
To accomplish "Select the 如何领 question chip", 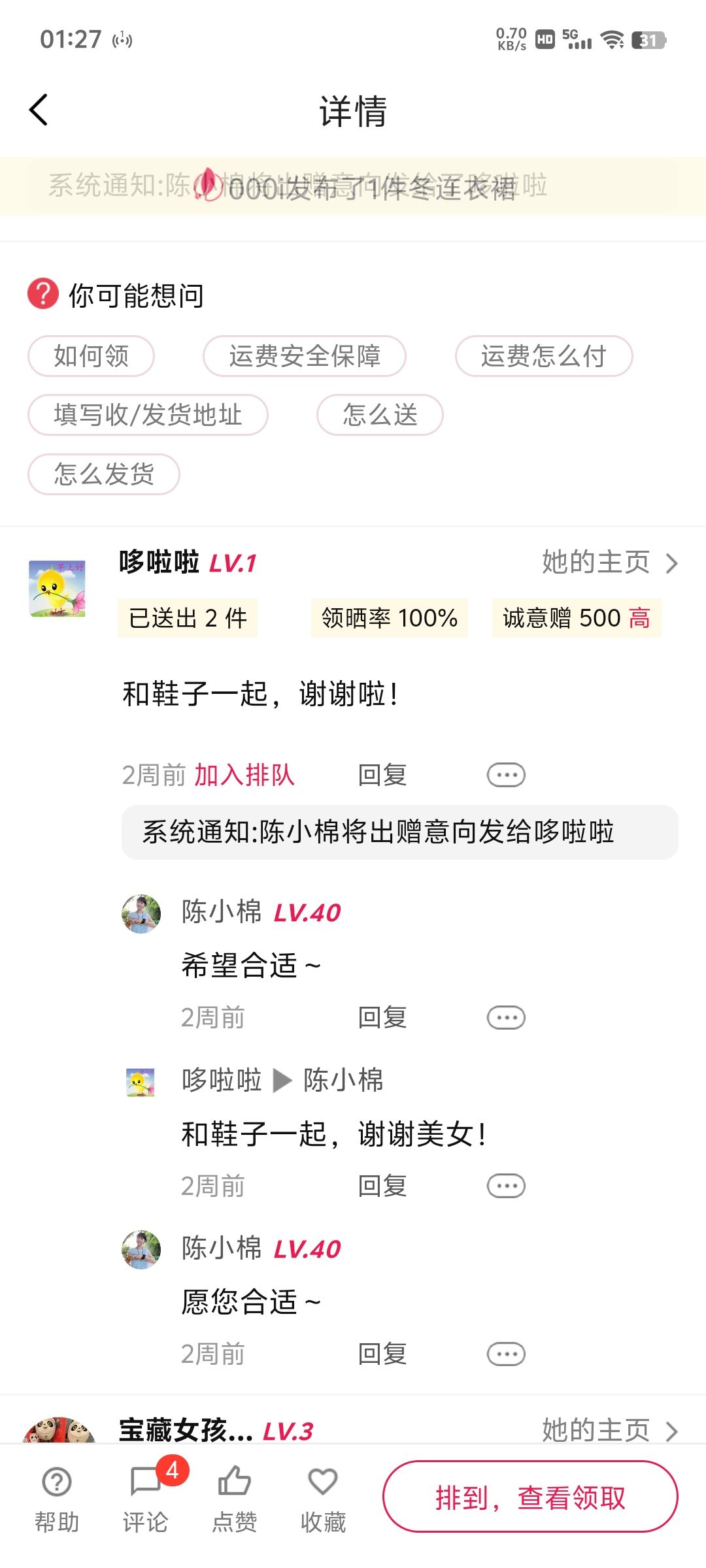I will pyautogui.click(x=91, y=356).
